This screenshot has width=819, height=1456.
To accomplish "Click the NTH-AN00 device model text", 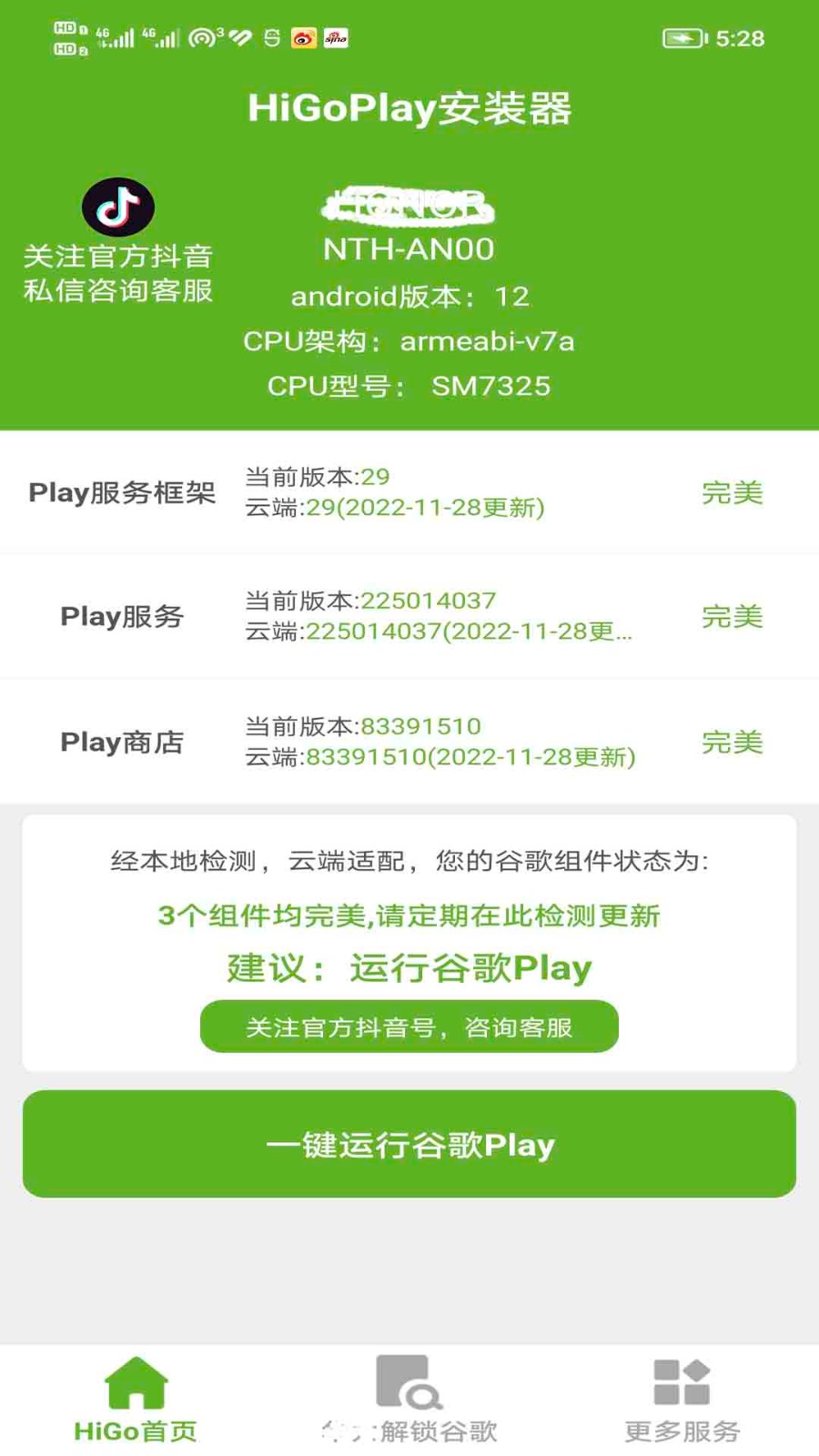I will pos(409,248).
